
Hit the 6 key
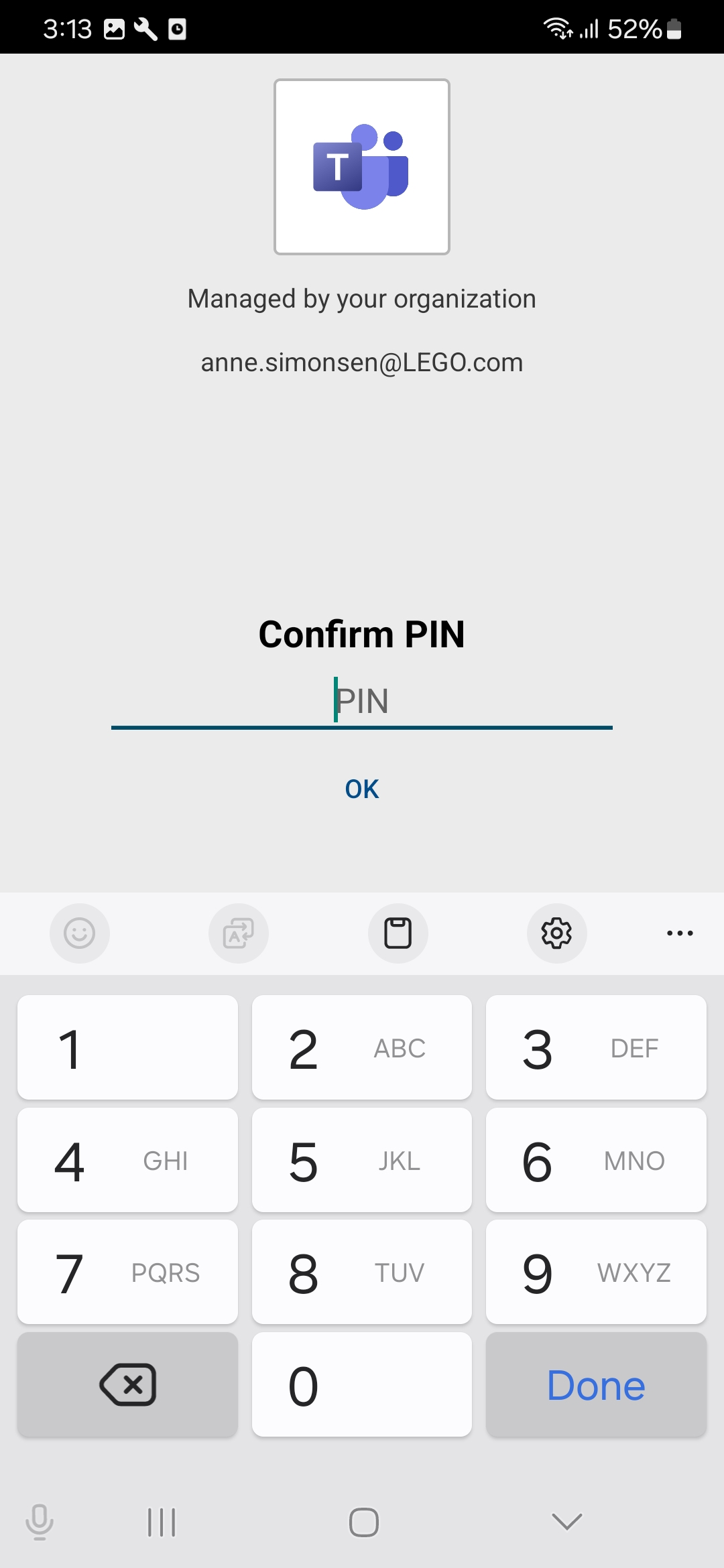pos(596,1161)
